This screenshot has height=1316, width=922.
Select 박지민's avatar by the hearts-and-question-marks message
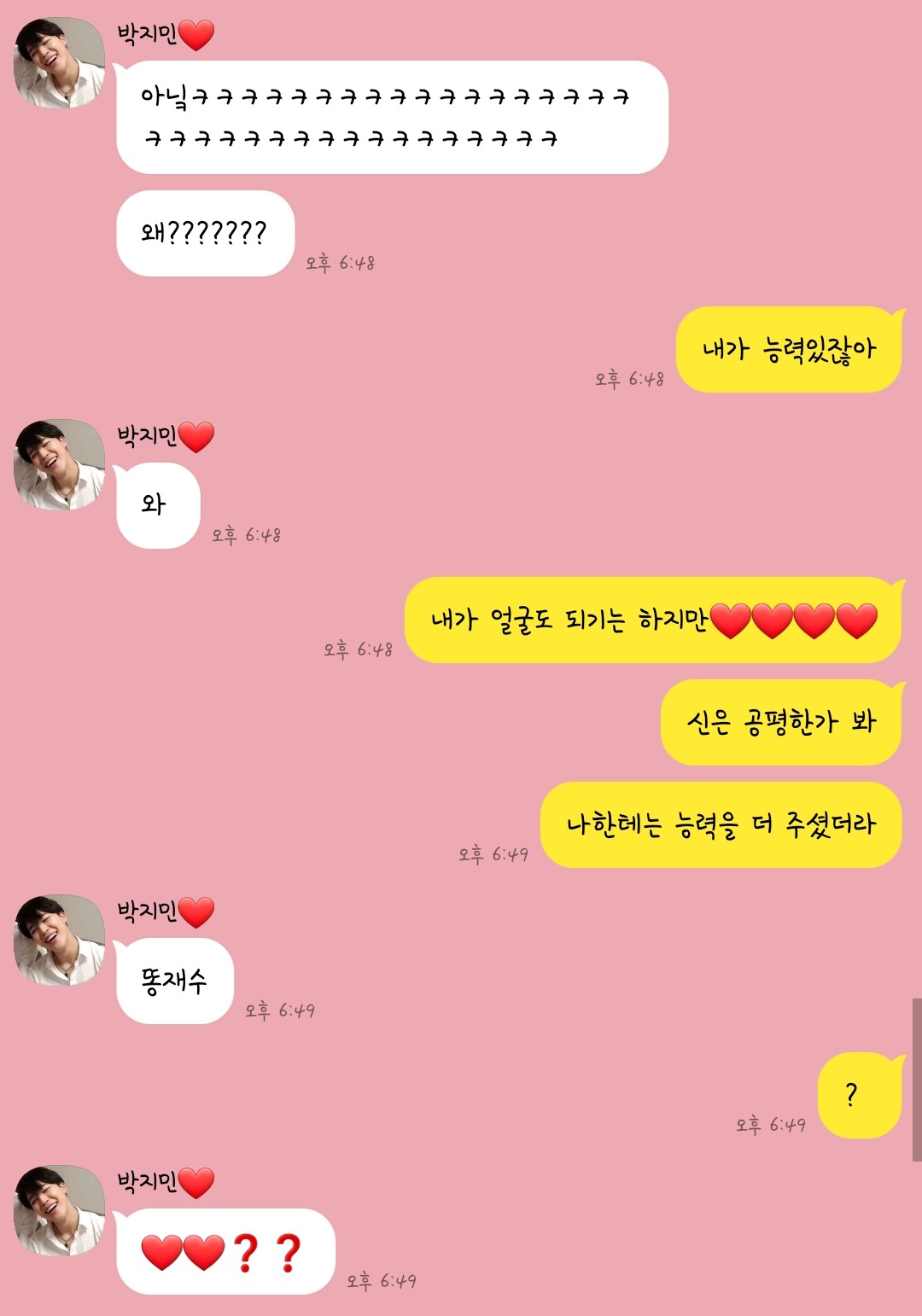[59, 1211]
